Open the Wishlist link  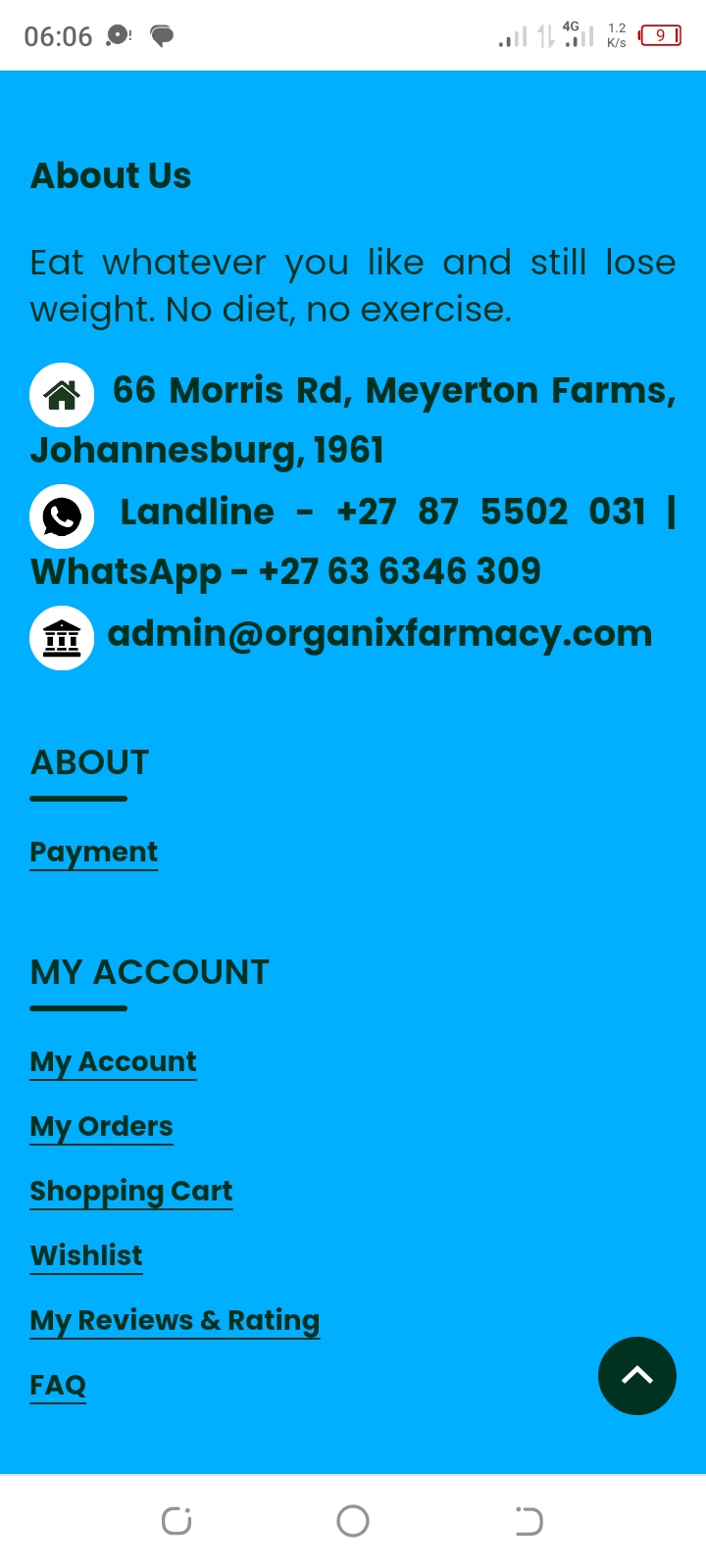(x=86, y=1256)
